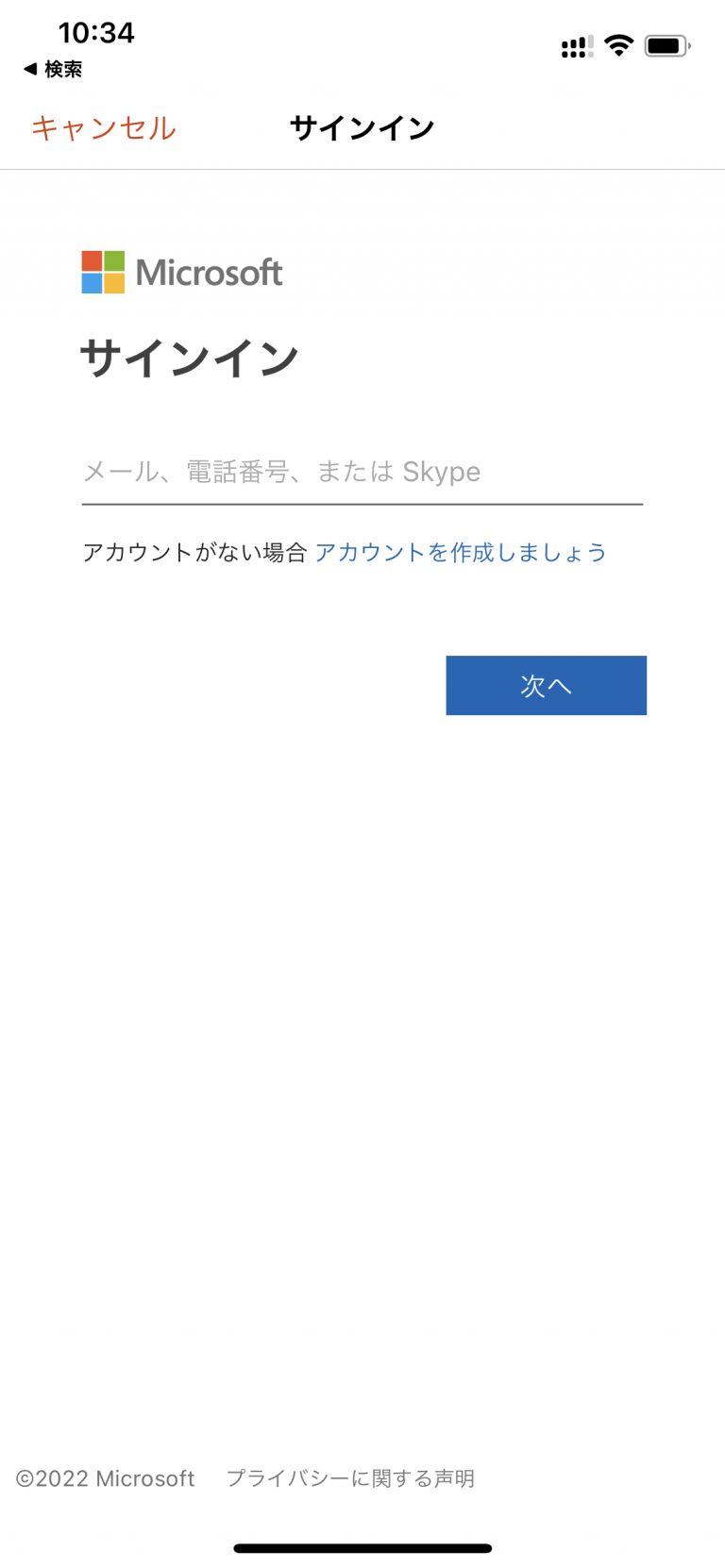
Task: View the プライバシーに関する声明 link
Action: (350, 1478)
